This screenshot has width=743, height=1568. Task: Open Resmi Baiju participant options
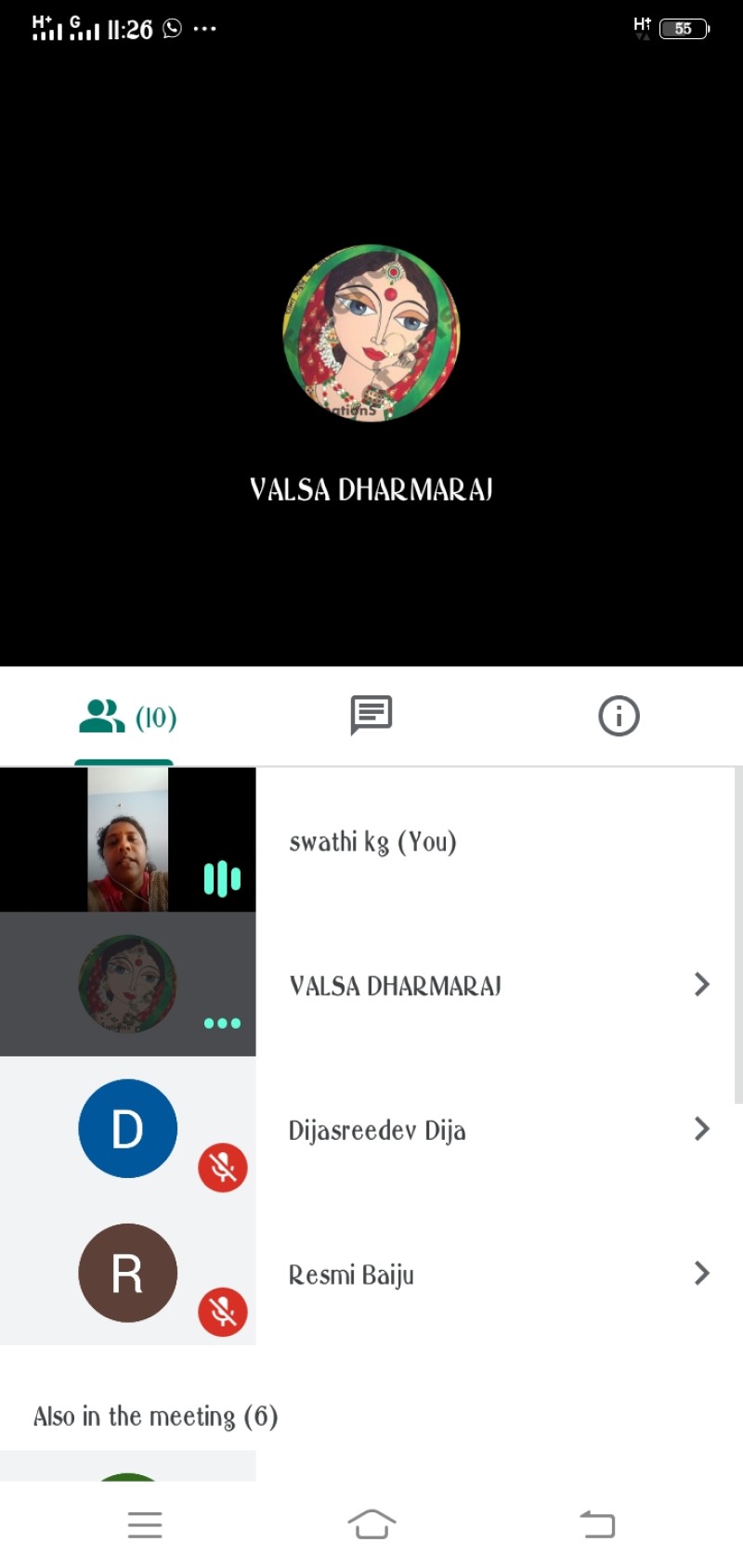pos(701,1273)
